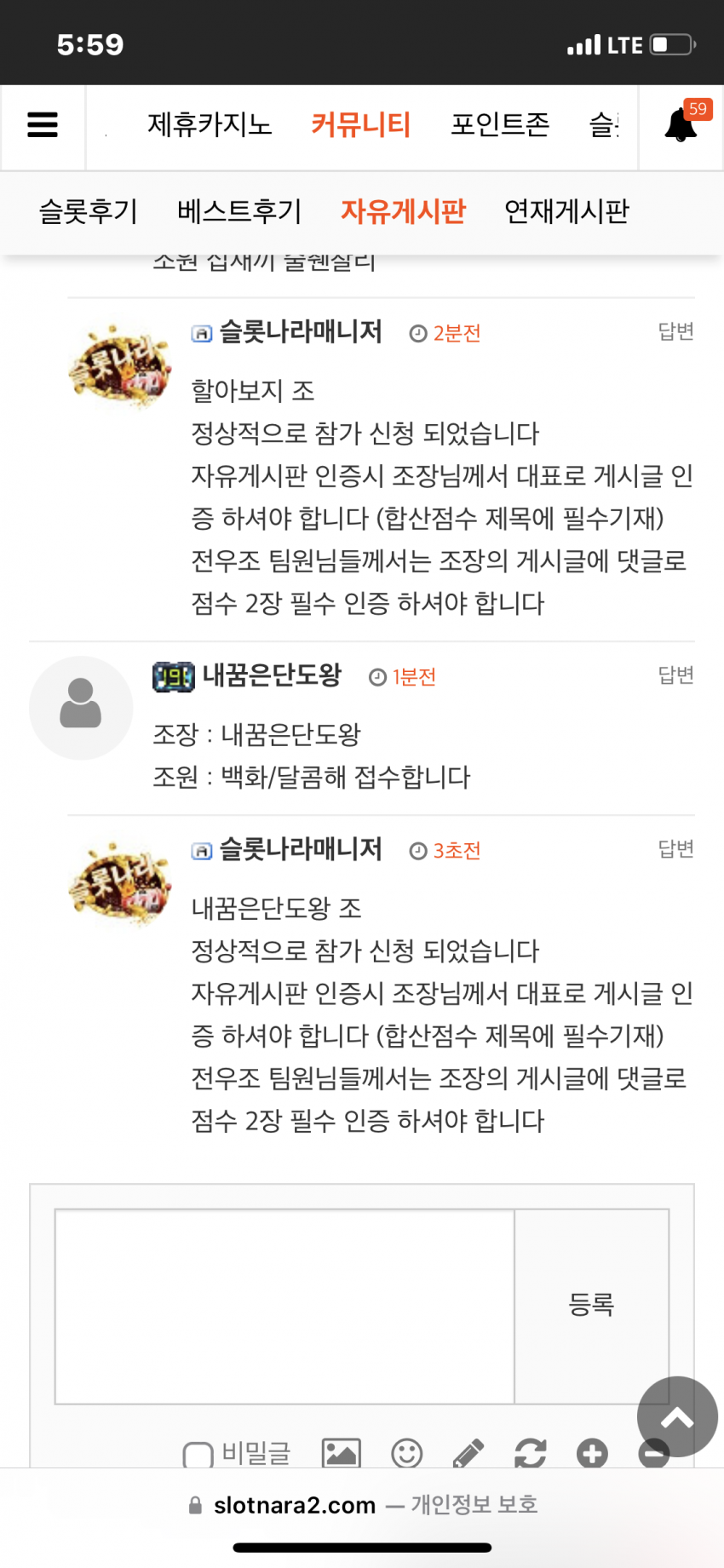This screenshot has width=724, height=1568.
Task: Submit comment with 등록 button
Action: point(592,1307)
